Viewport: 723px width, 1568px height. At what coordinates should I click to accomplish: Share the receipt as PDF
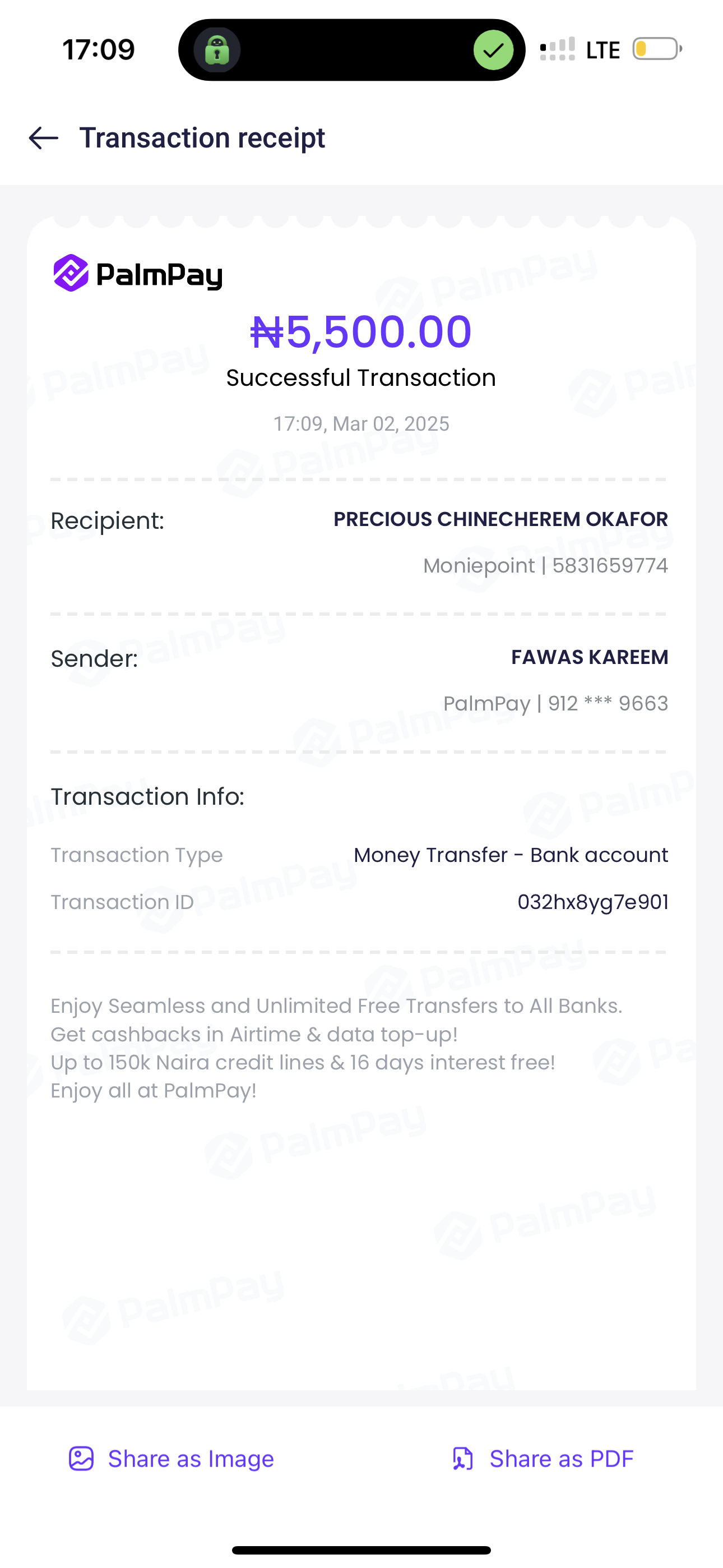[543, 1459]
